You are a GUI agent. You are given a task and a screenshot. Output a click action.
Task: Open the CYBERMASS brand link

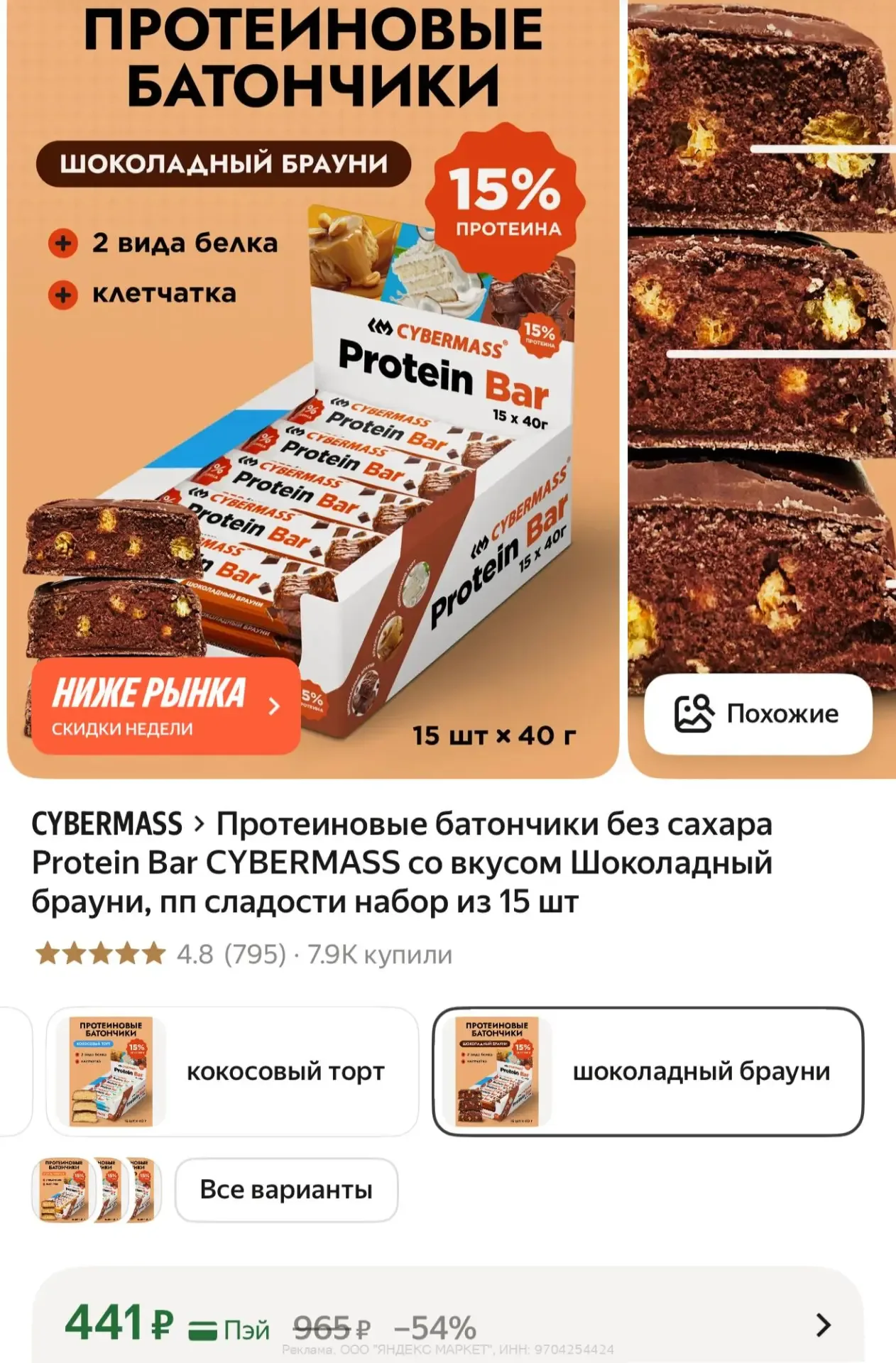click(107, 824)
